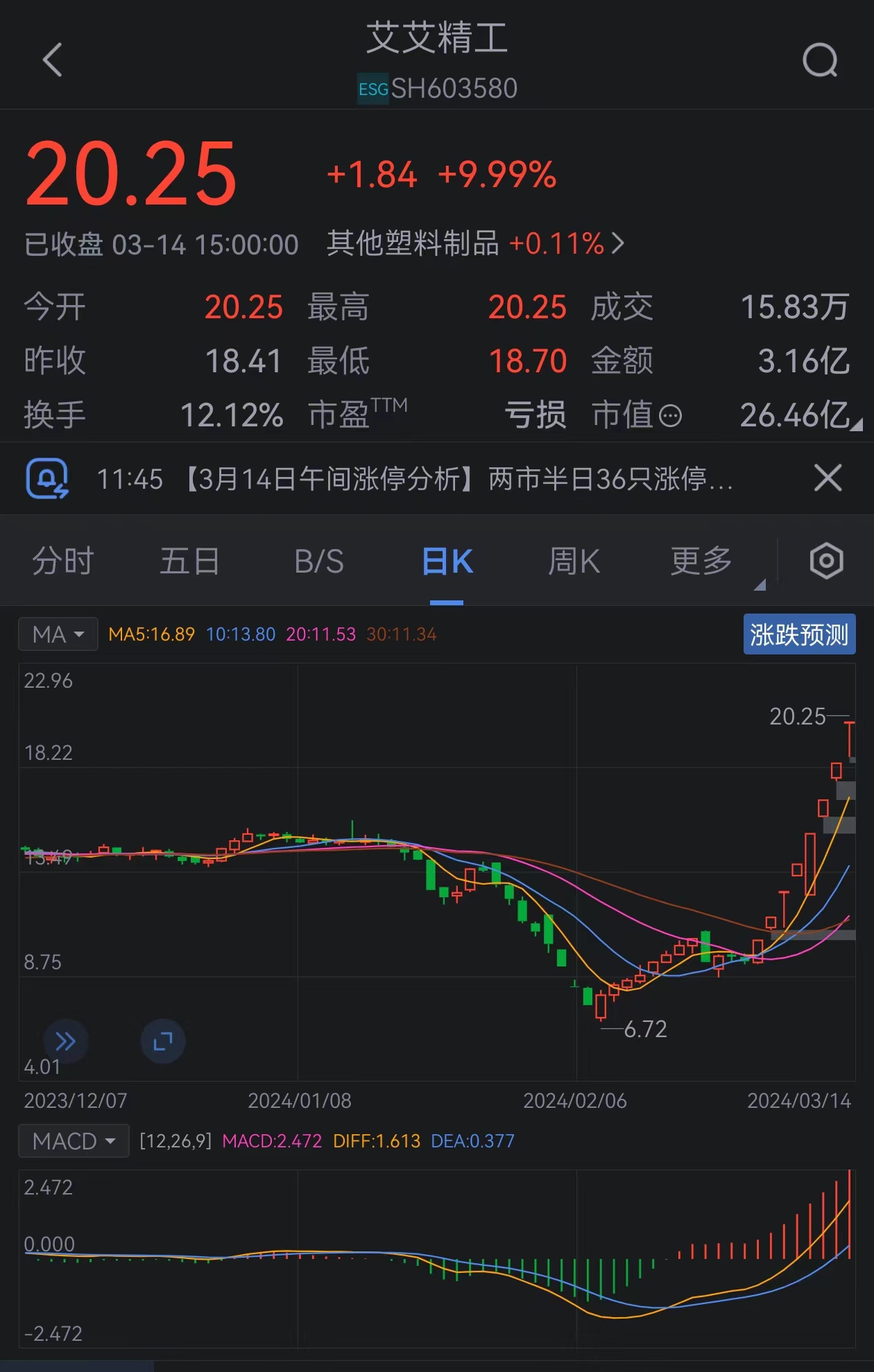The height and width of the screenshot is (1372, 874).
Task: Tap the double-arrow button on the chart
Action: 66,1041
